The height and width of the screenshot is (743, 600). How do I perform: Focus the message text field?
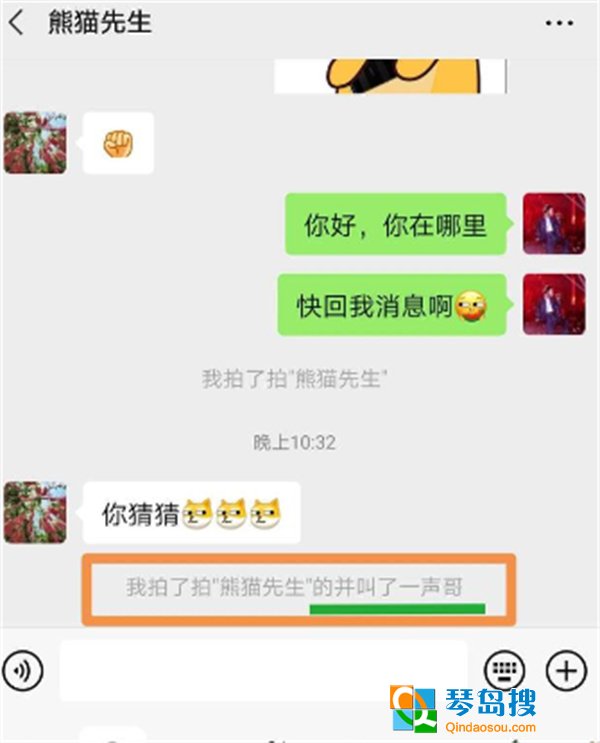(x=262, y=670)
